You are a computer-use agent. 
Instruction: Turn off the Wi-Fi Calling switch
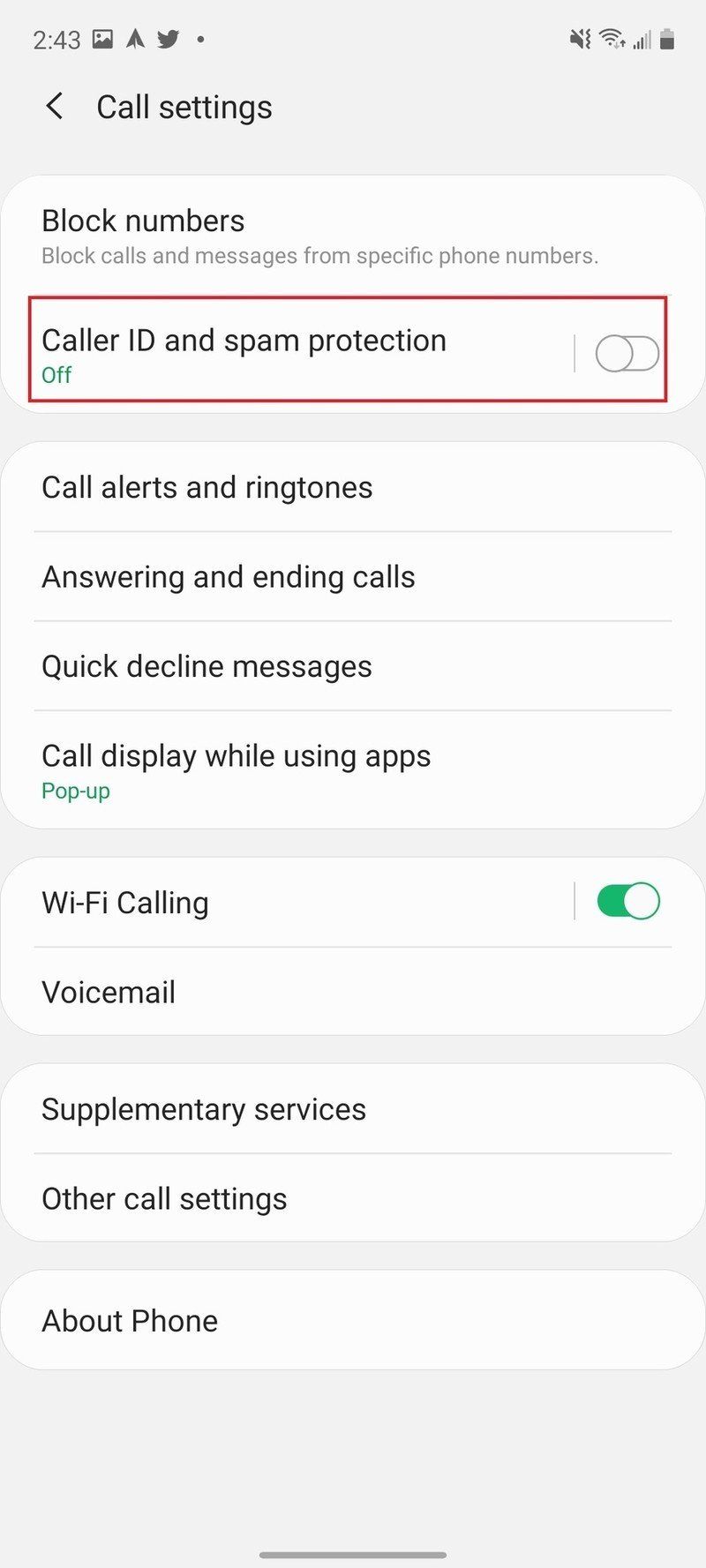point(627,902)
